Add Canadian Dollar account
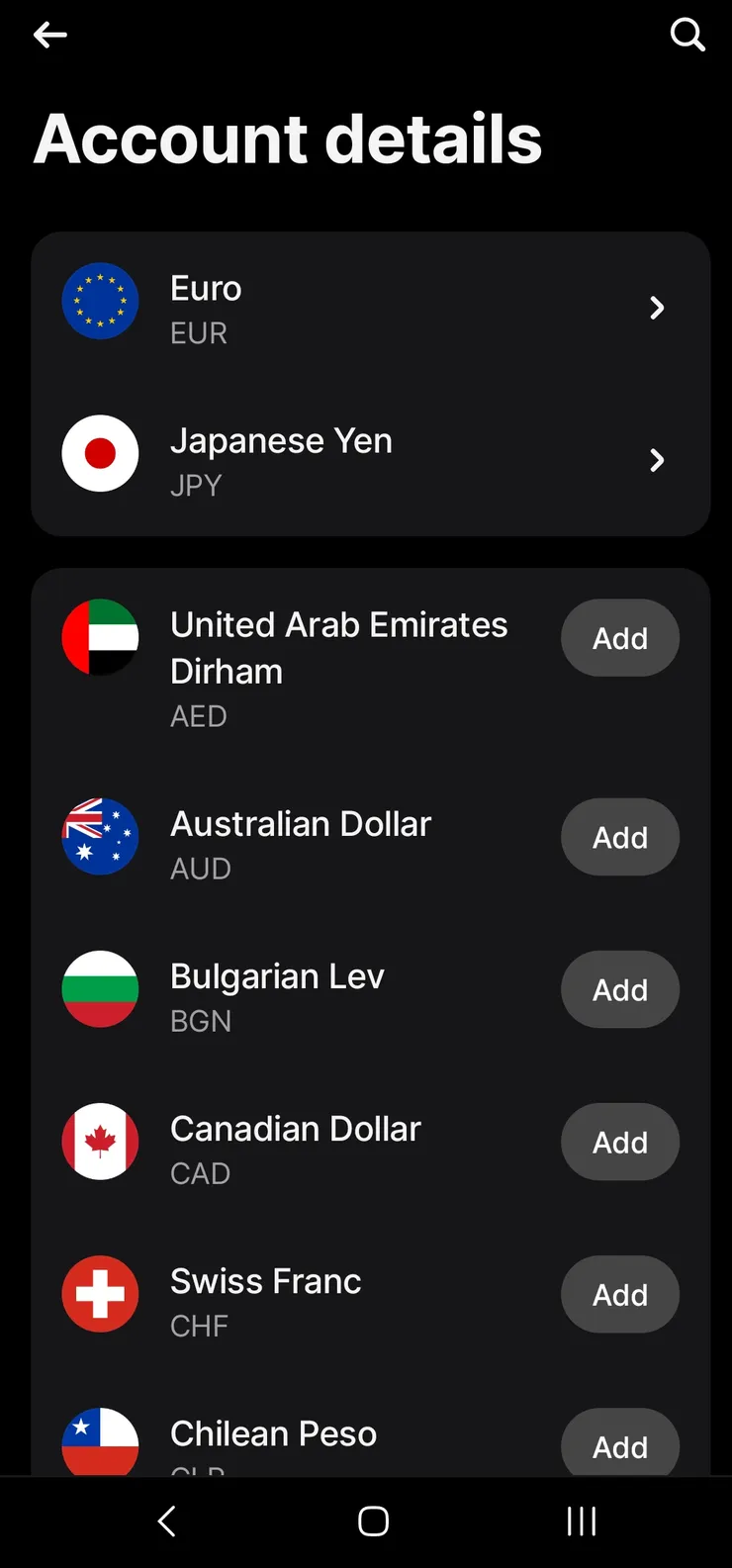Viewport: 732px width, 1568px height. (619, 1142)
